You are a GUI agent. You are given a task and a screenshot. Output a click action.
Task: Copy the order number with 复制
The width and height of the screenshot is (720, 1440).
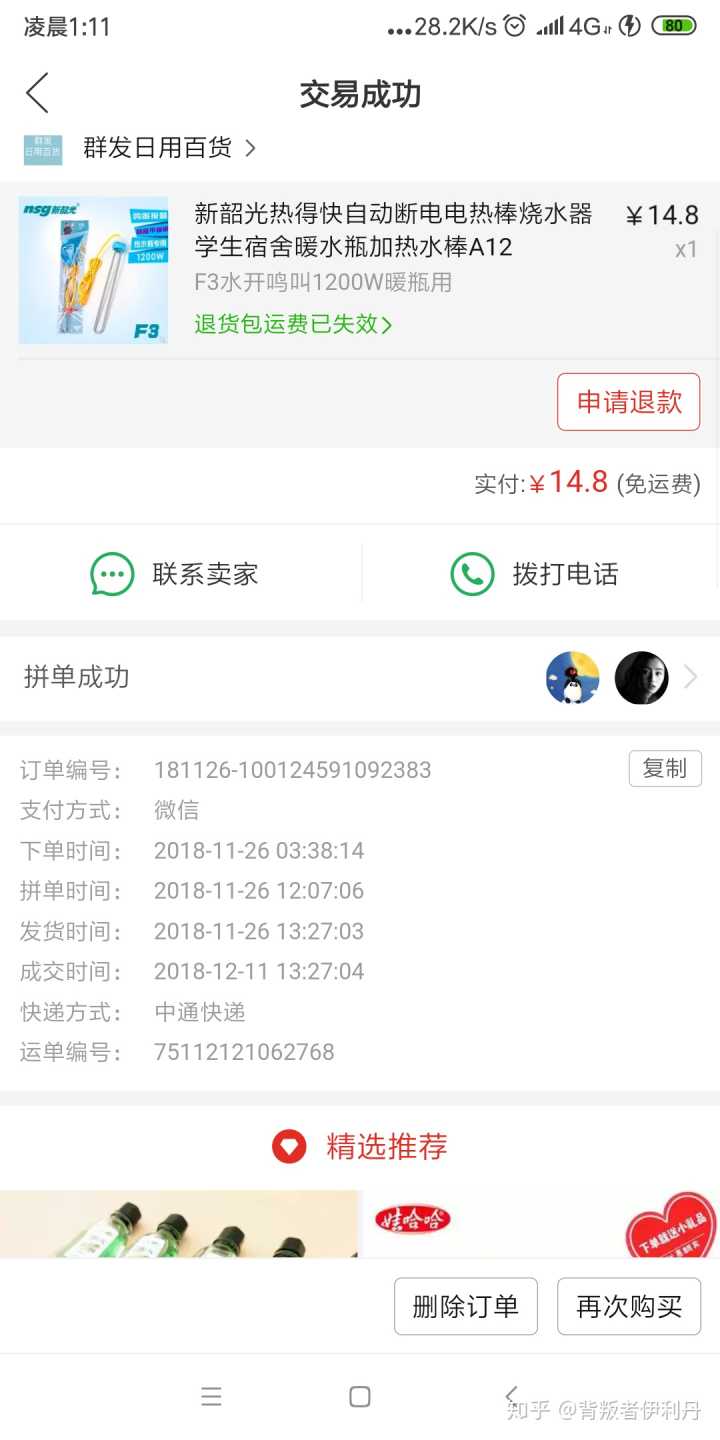[664, 769]
